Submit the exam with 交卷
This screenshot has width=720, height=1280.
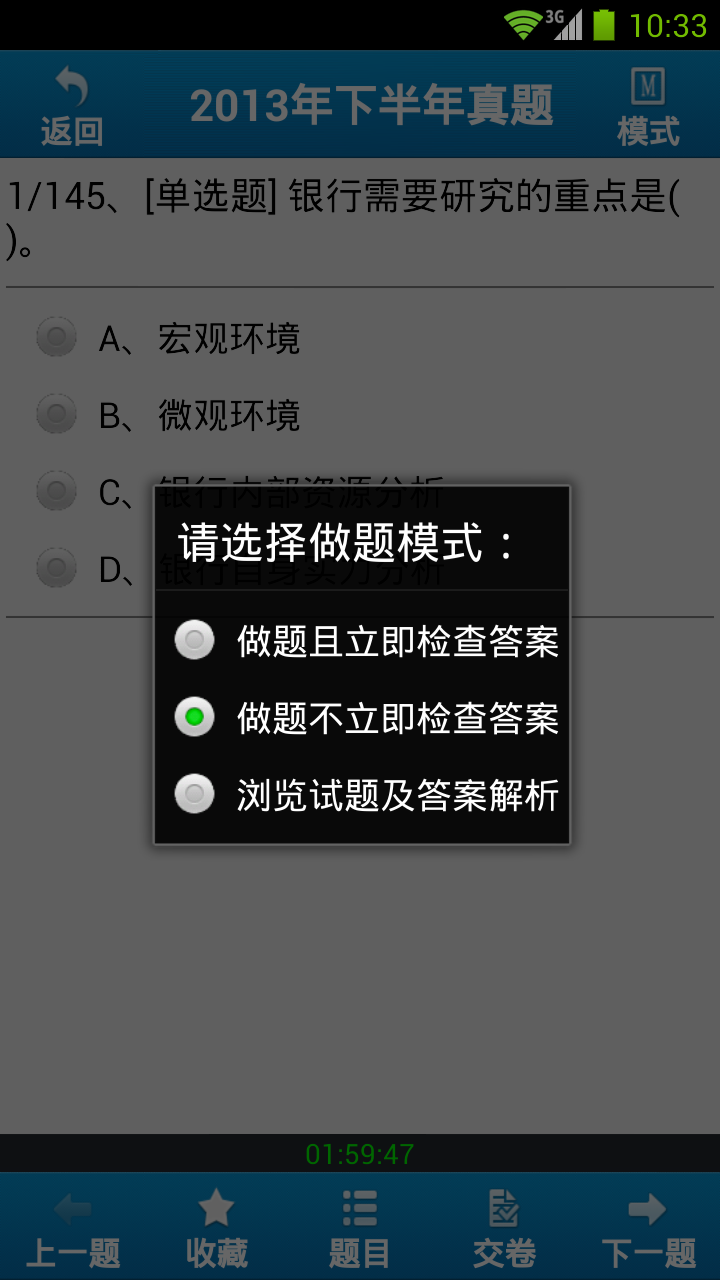pos(504,1228)
